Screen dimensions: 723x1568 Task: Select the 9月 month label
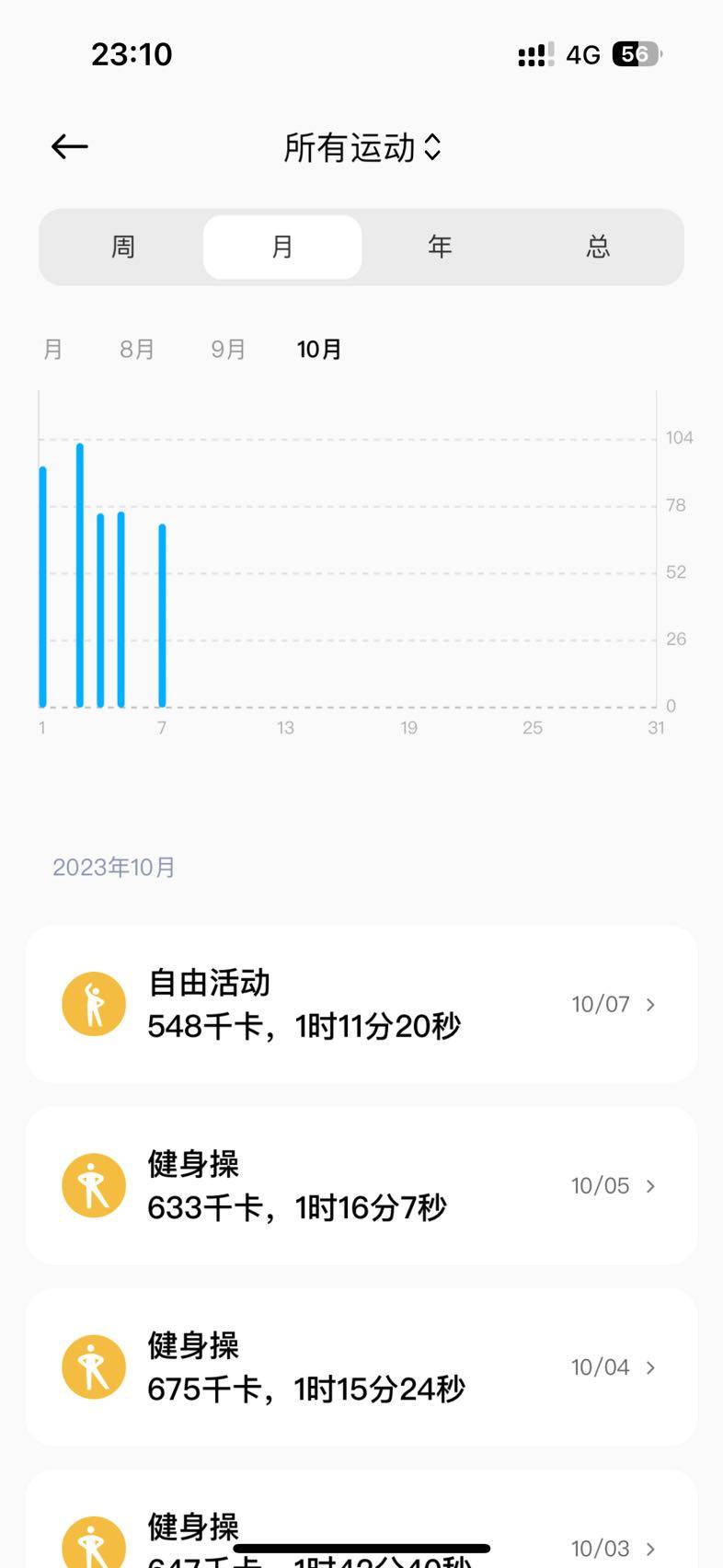click(228, 350)
